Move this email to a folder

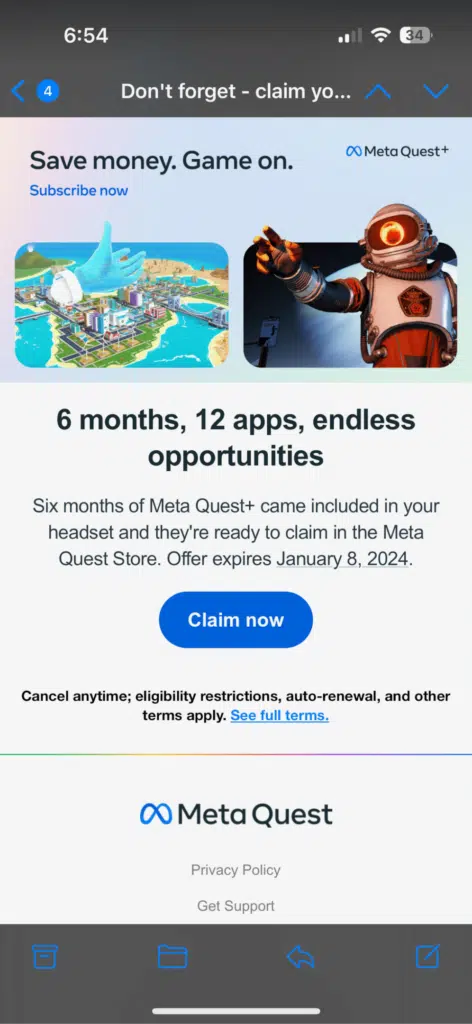tap(172, 957)
